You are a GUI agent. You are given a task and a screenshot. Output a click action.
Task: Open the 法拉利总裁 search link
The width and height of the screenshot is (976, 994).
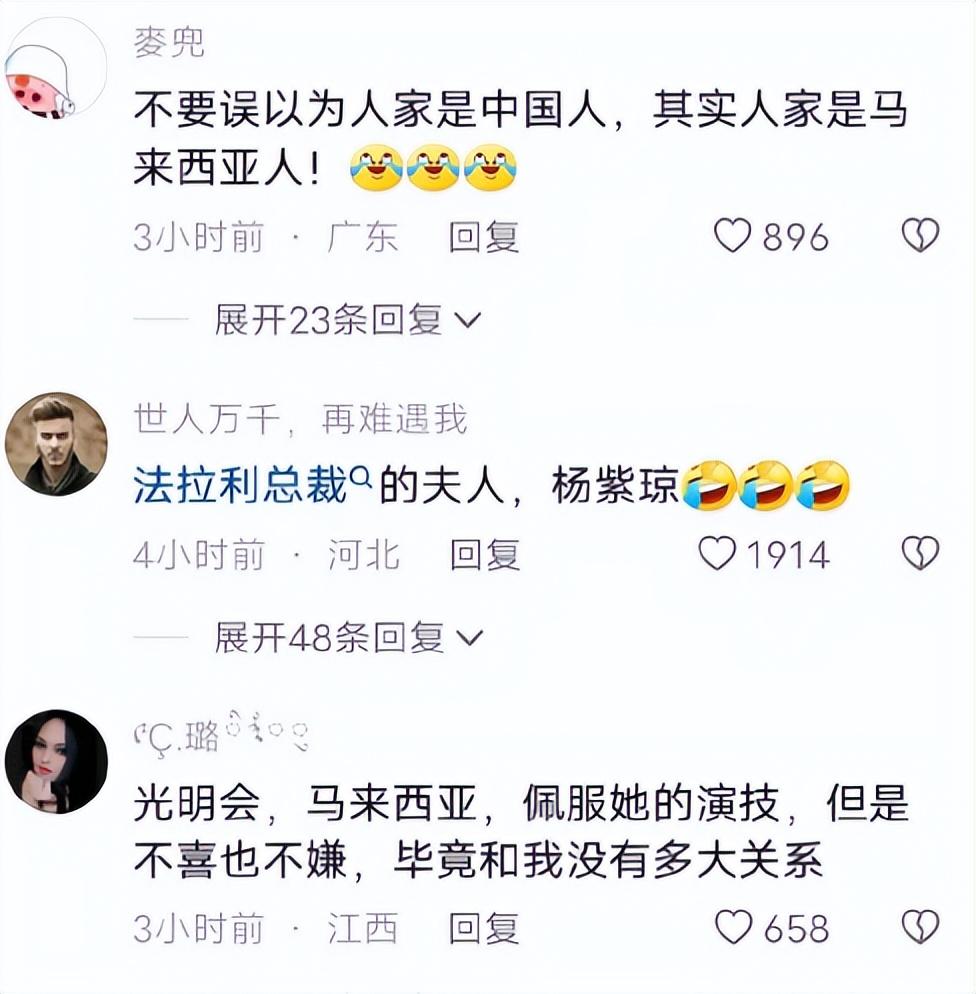pyautogui.click(x=239, y=487)
